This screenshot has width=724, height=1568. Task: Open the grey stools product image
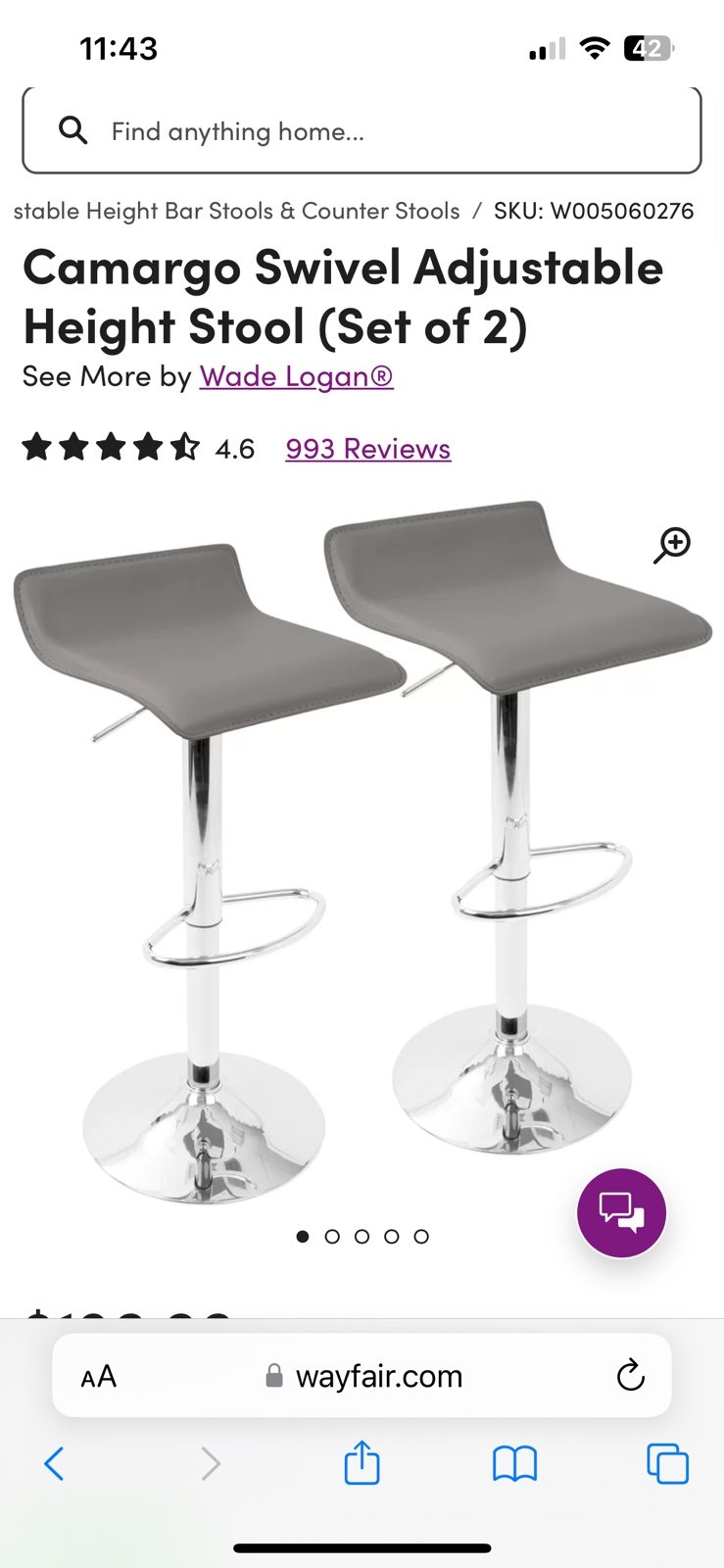pyautogui.click(x=362, y=852)
